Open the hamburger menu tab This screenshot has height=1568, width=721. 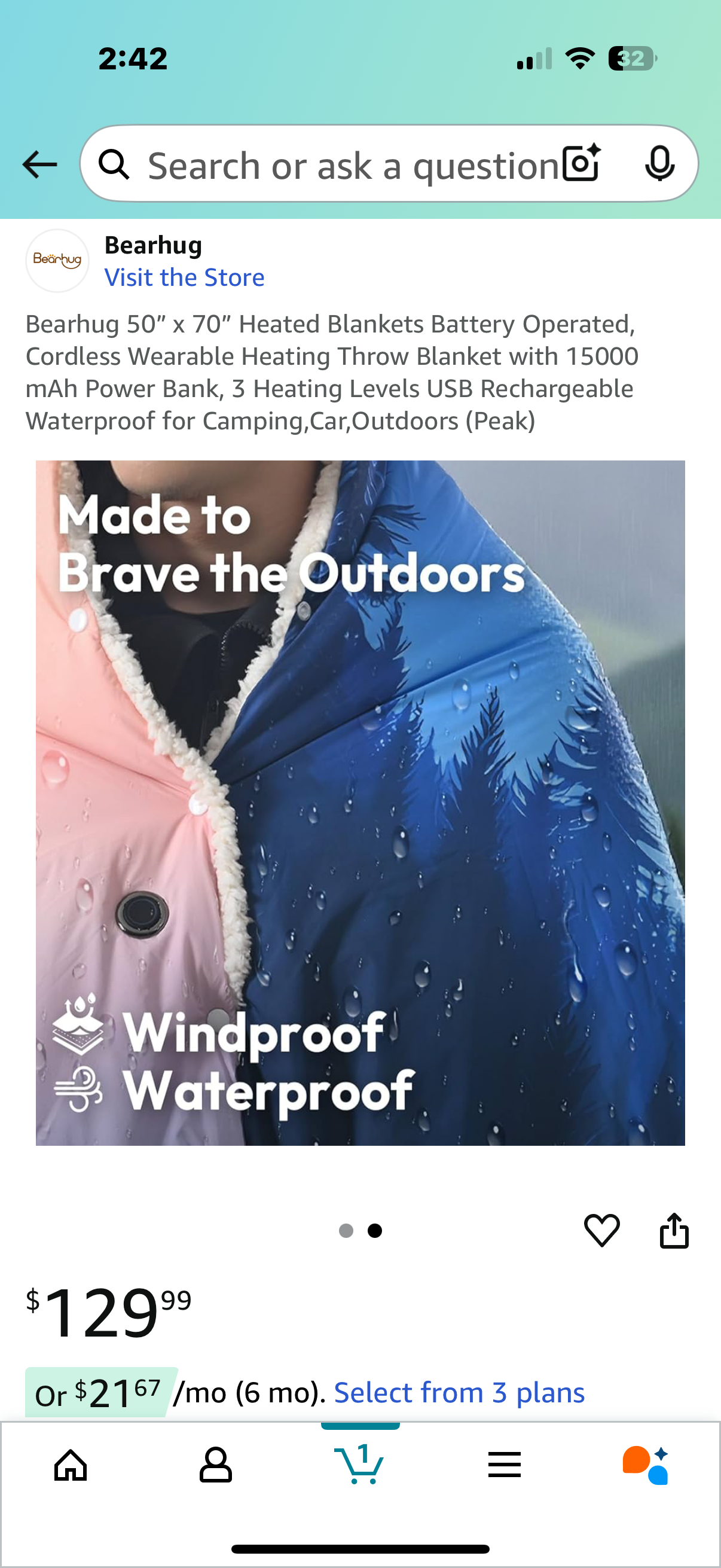(x=505, y=1465)
